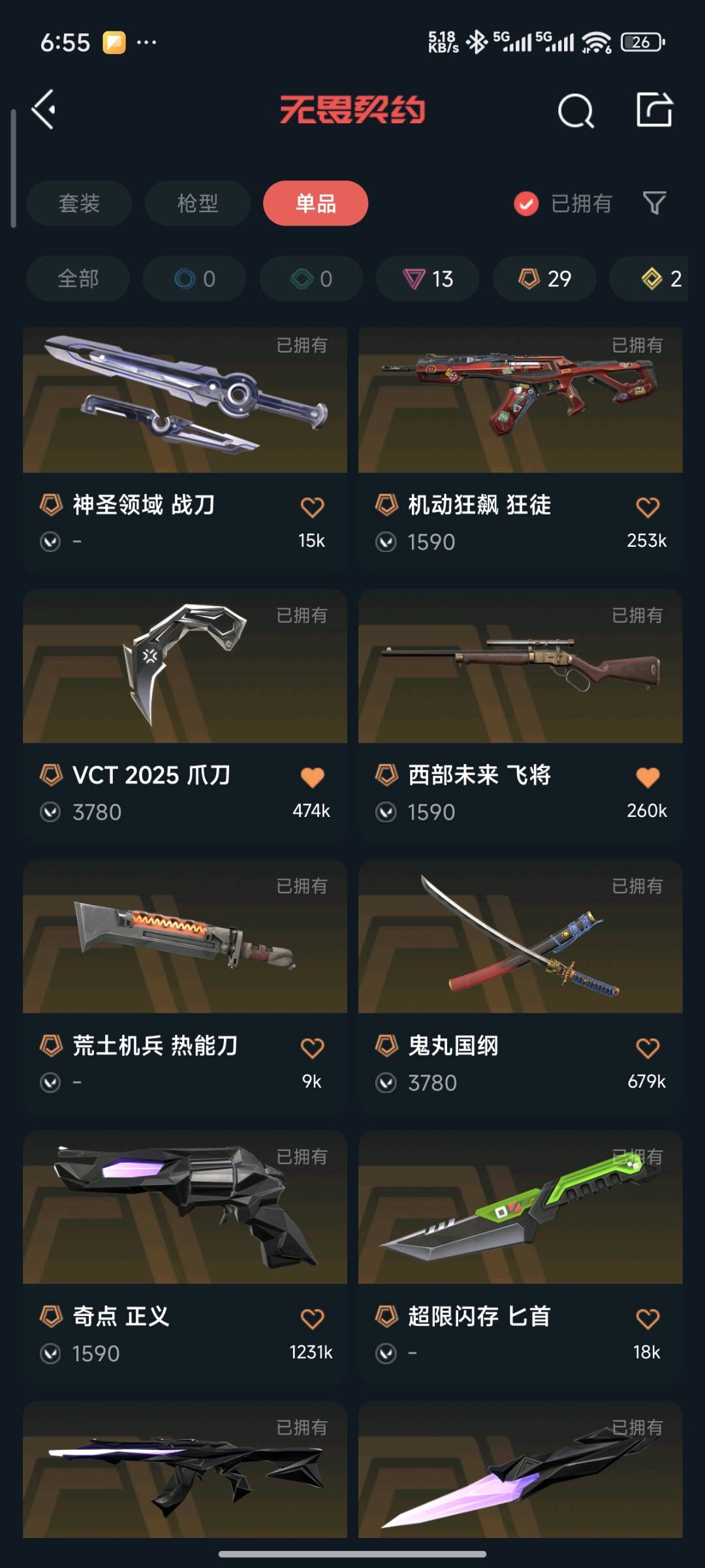This screenshot has width=705, height=1568.
Task: Open the search icon in the header
Action: coord(575,110)
